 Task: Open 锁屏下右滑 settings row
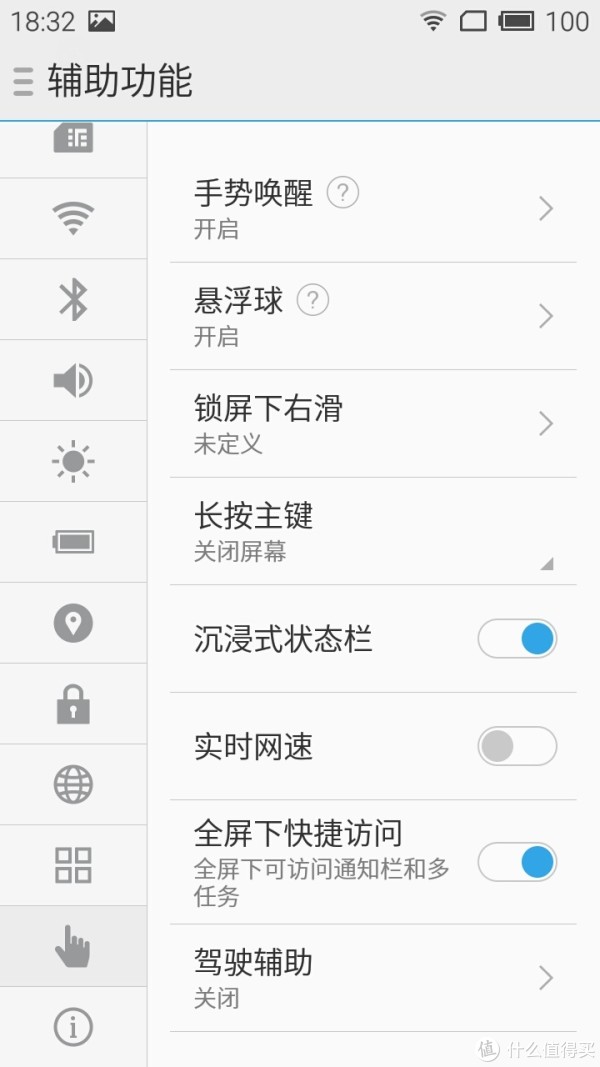tap(373, 424)
